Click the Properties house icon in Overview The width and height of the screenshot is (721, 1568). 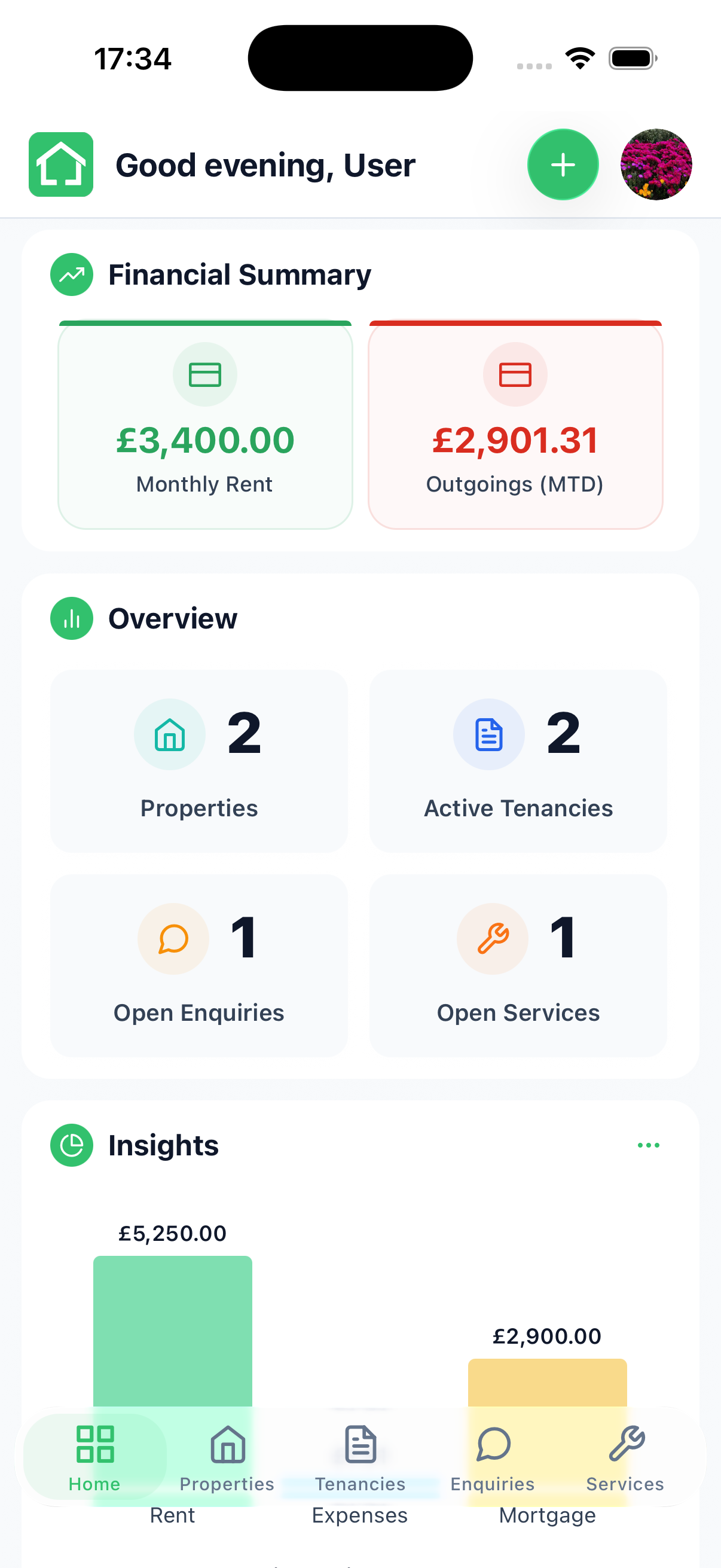coord(170,734)
